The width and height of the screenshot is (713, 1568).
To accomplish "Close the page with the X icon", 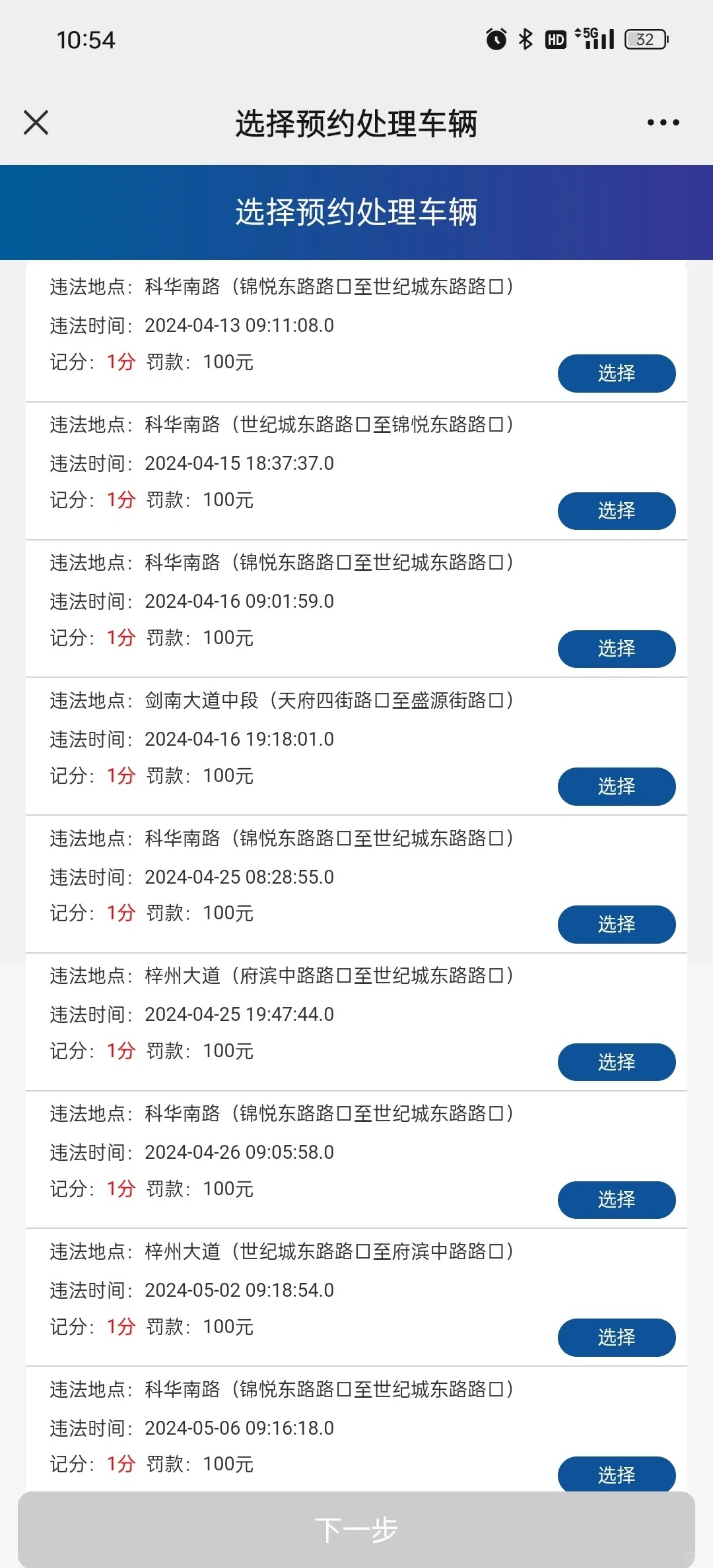I will pos(36,123).
